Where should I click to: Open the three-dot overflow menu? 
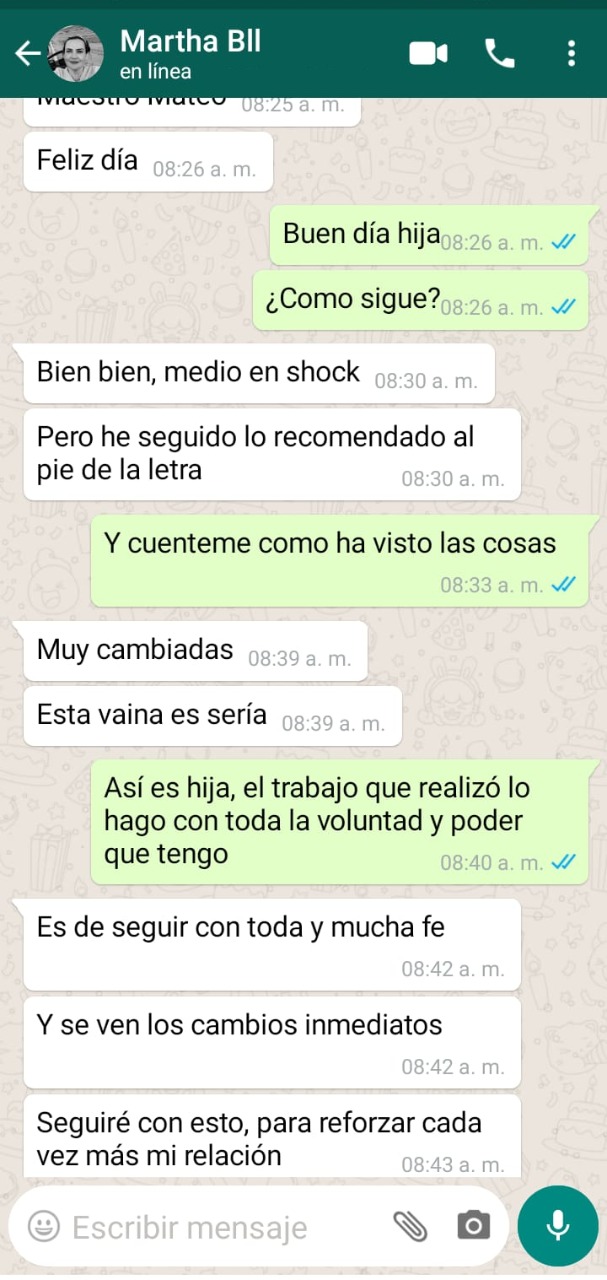[x=571, y=53]
